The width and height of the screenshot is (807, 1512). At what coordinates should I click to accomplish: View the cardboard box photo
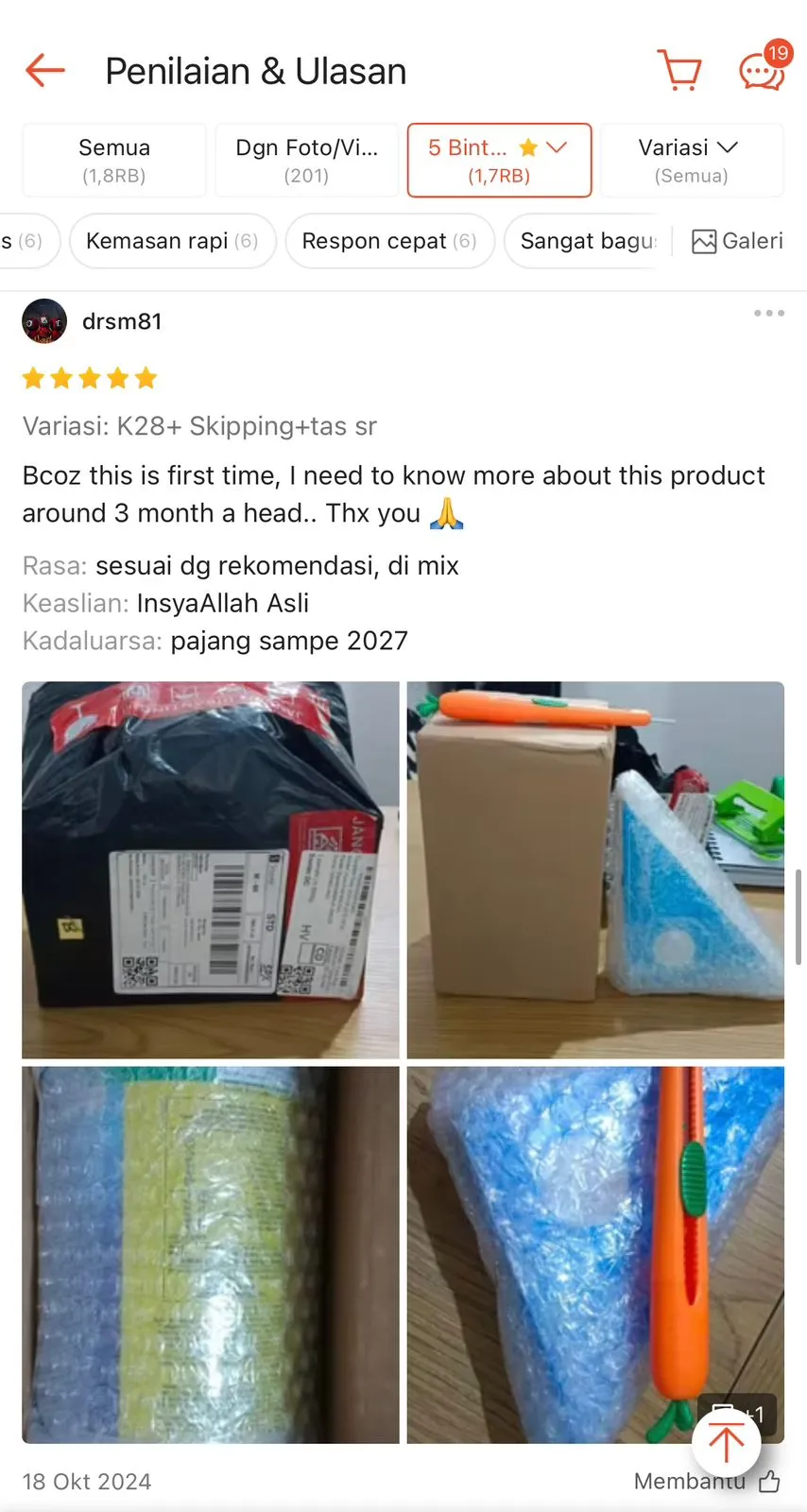[595, 869]
